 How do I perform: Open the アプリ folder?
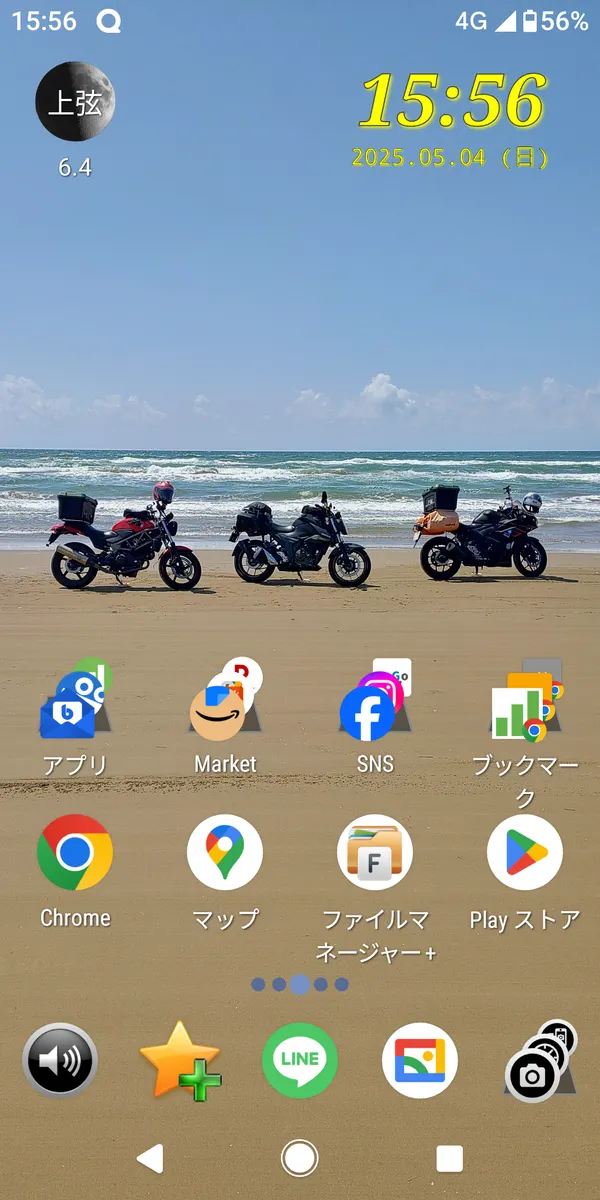click(x=75, y=702)
